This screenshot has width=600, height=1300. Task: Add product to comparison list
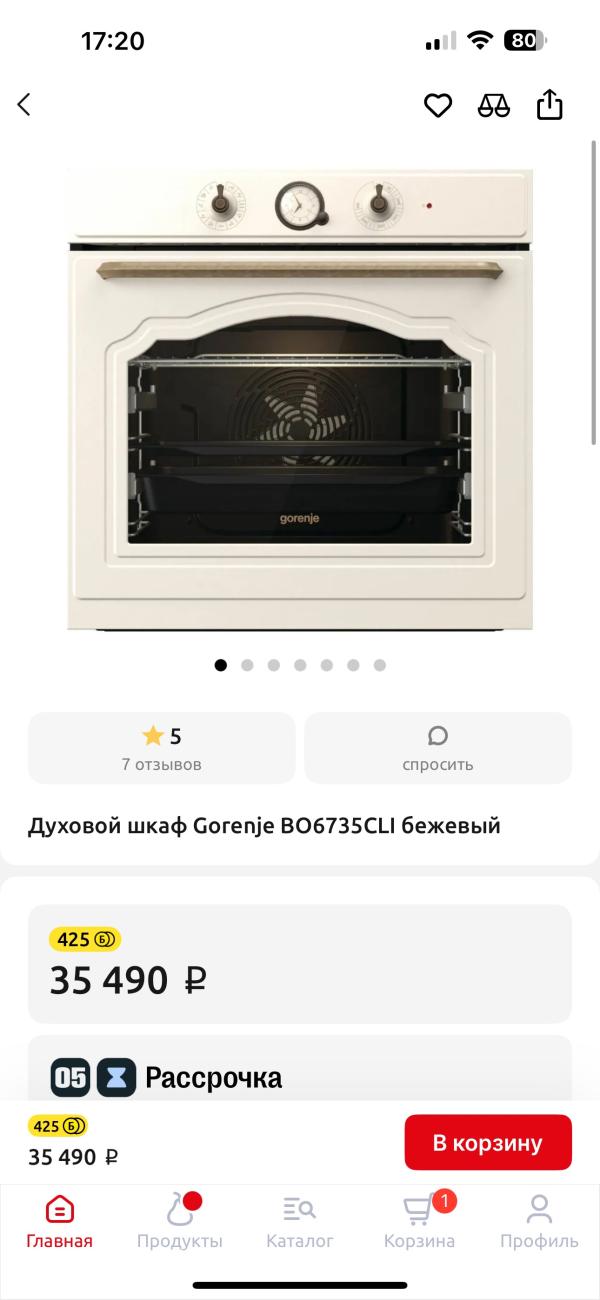pos(494,105)
